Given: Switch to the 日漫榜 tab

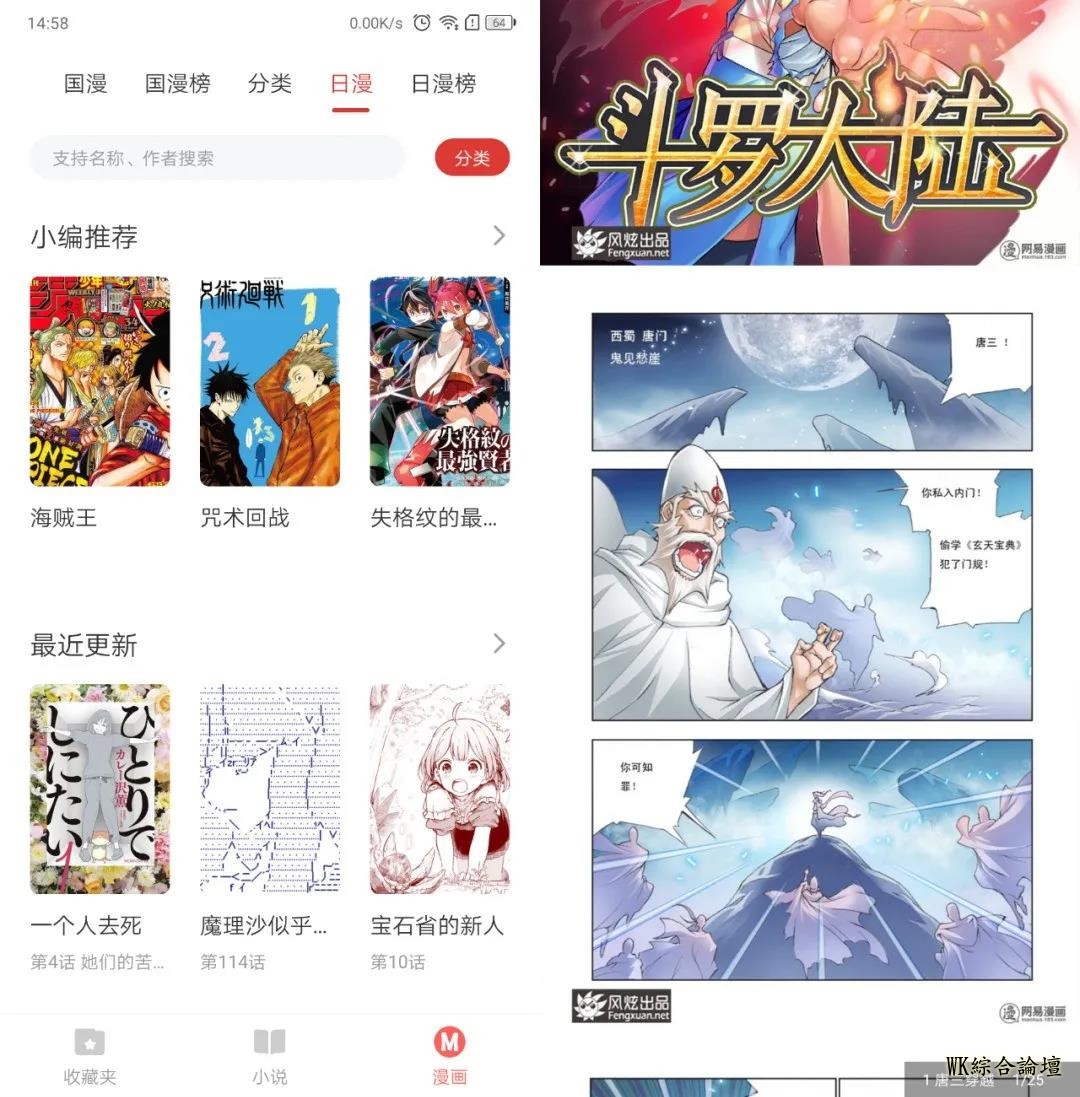Looking at the screenshot, I should tap(443, 84).
